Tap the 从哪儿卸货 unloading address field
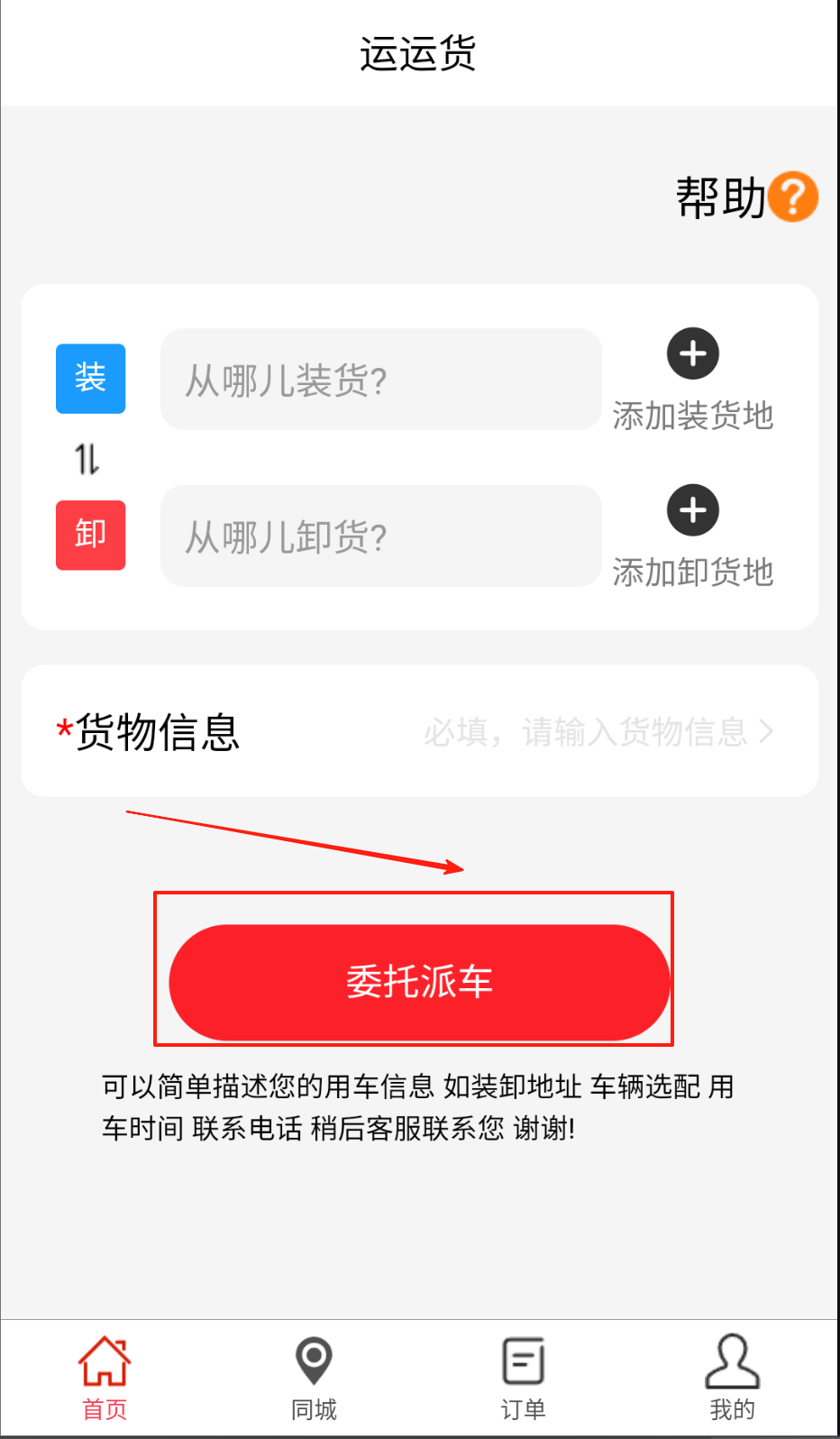840x1439 pixels. pyautogui.click(x=380, y=536)
